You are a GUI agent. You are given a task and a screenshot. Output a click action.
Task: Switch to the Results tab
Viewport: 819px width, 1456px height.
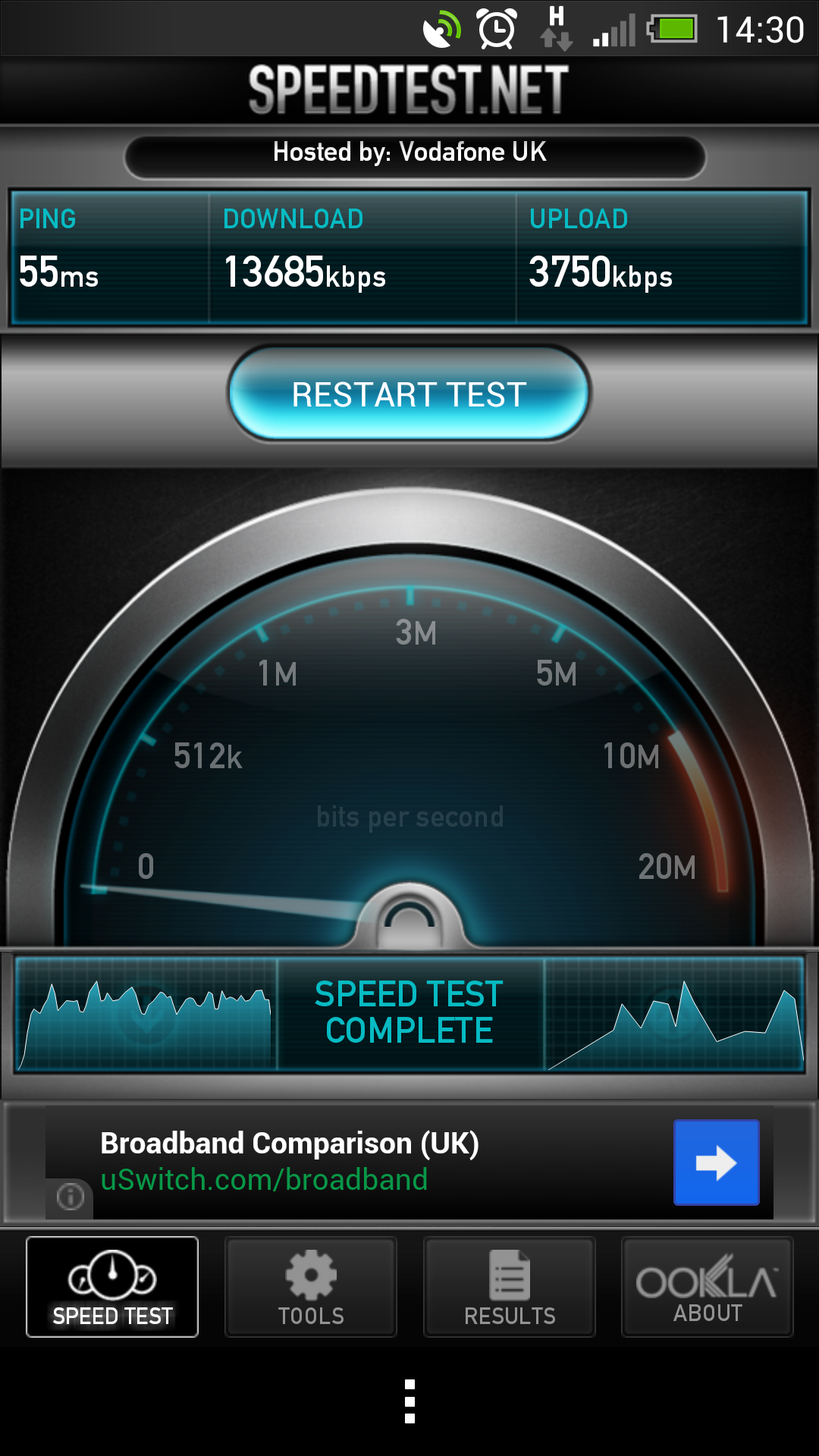coord(510,1287)
